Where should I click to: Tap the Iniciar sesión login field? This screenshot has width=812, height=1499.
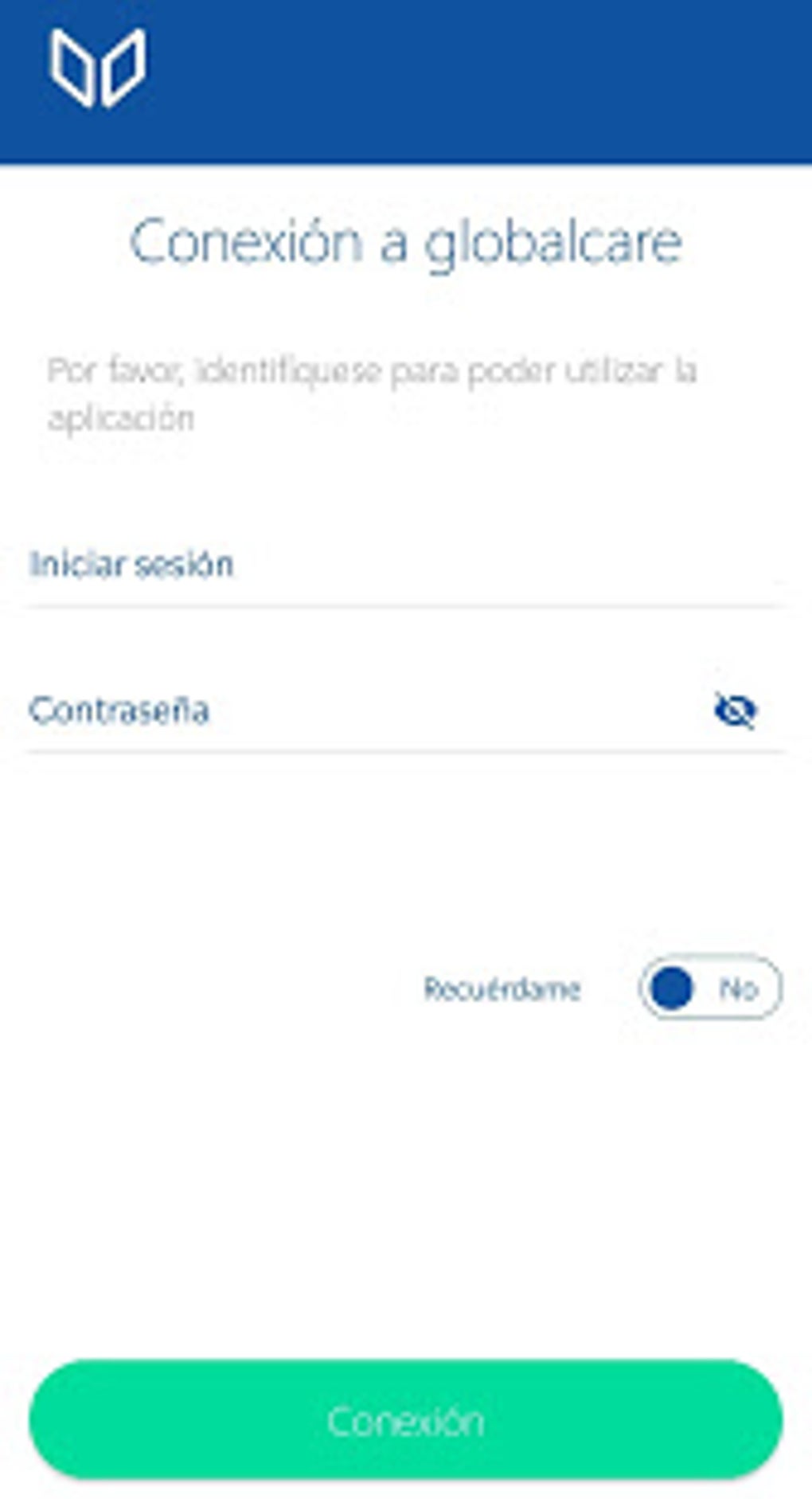(404, 565)
